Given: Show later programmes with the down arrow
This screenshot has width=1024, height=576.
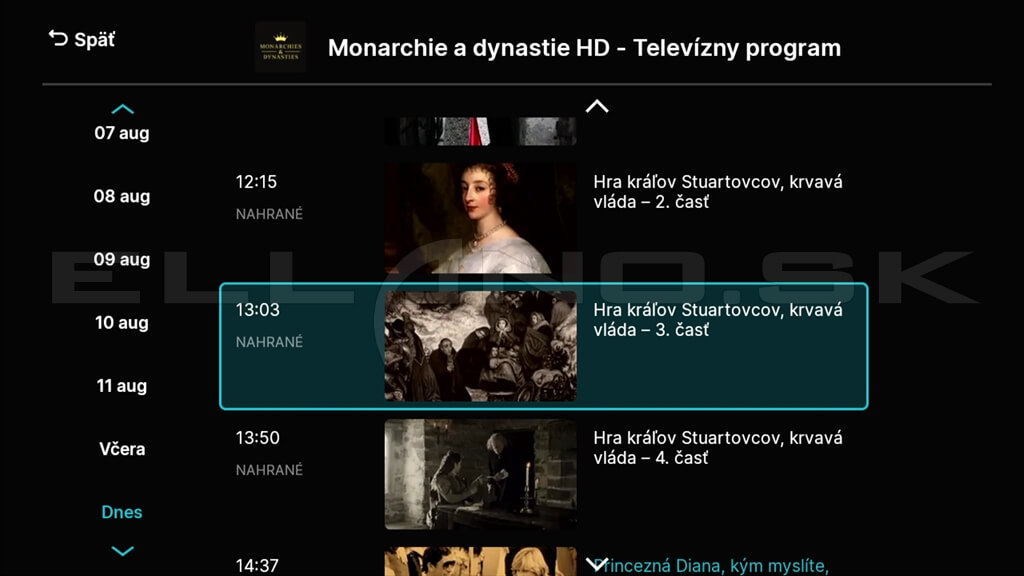Looking at the screenshot, I should click(x=597, y=564).
